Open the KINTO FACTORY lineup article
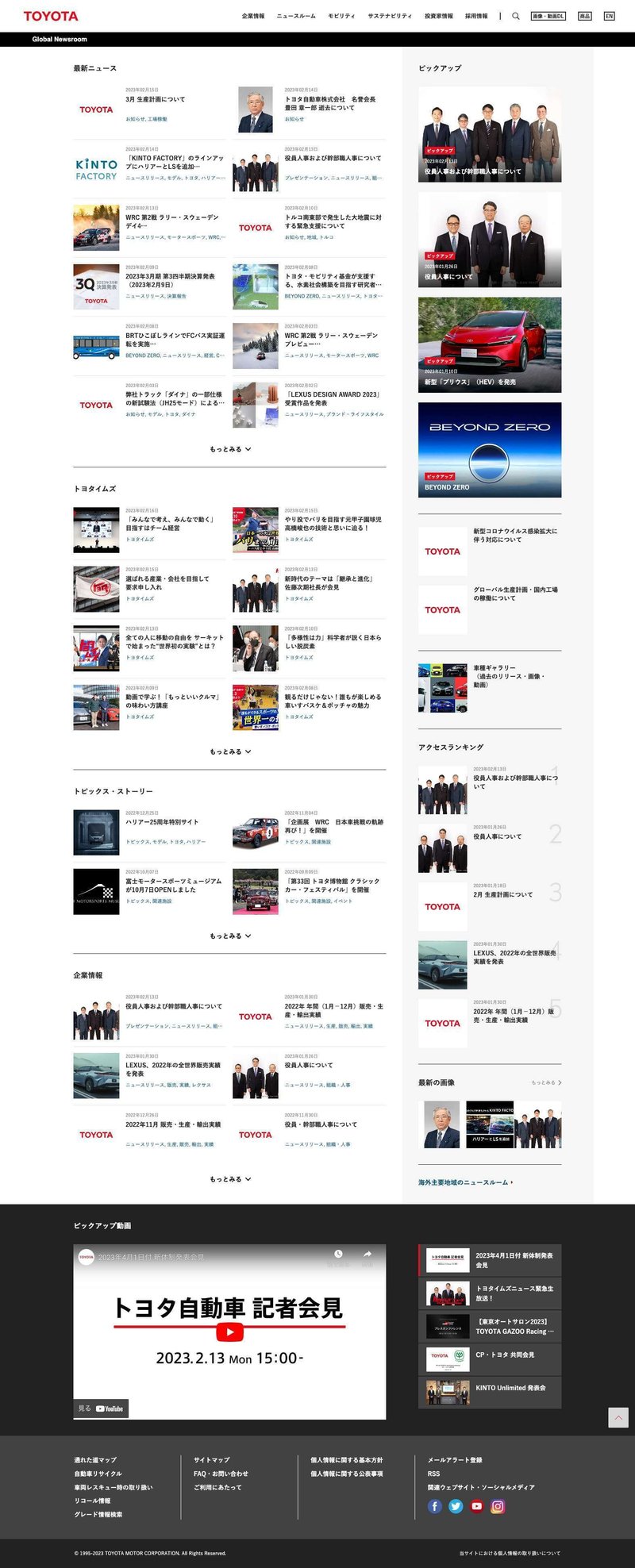This screenshot has width=635, height=1568. click(x=175, y=162)
